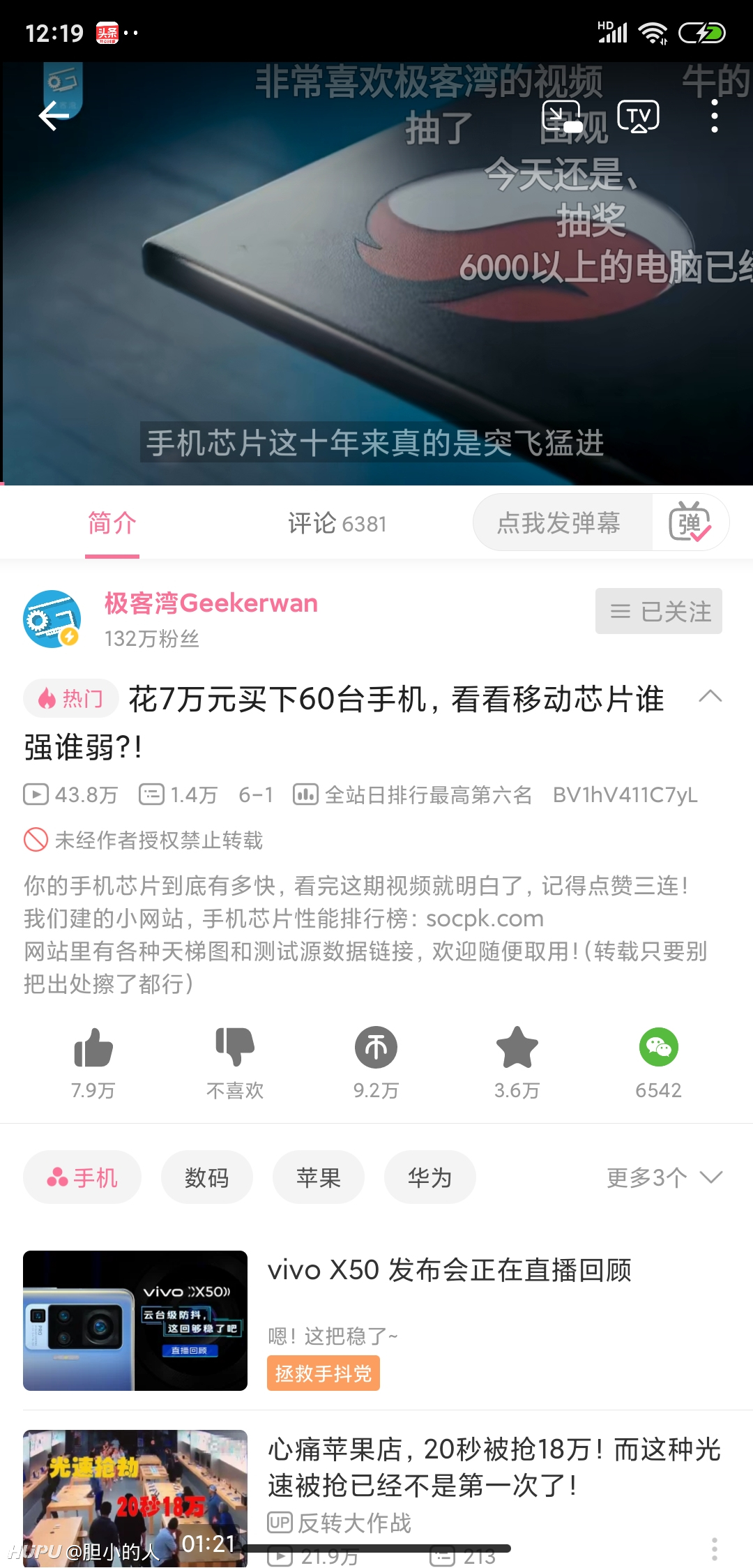
Task: Expand 更多3个 tags
Action: coord(664,1177)
